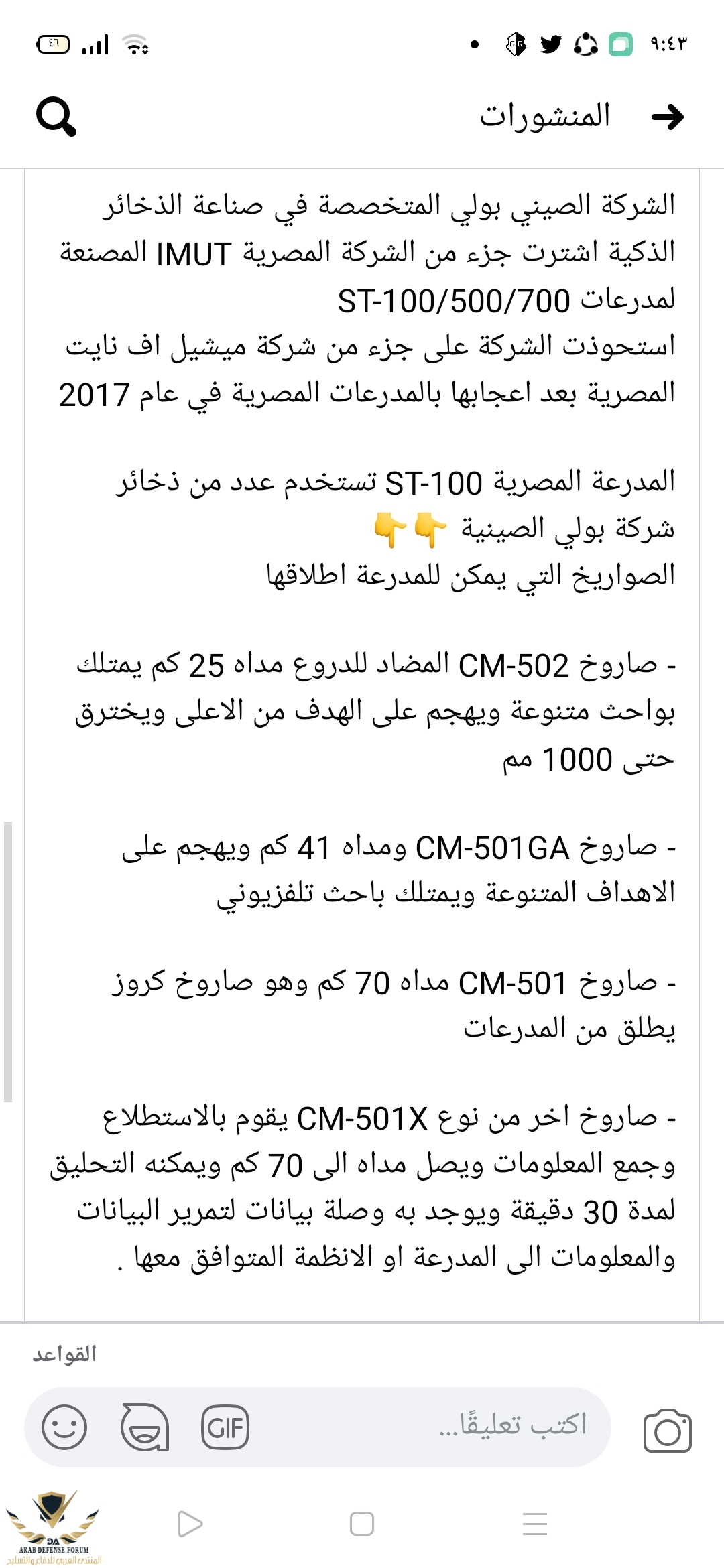724x1568 pixels.
Task: Add a GIF to the comment
Action: [x=225, y=1428]
